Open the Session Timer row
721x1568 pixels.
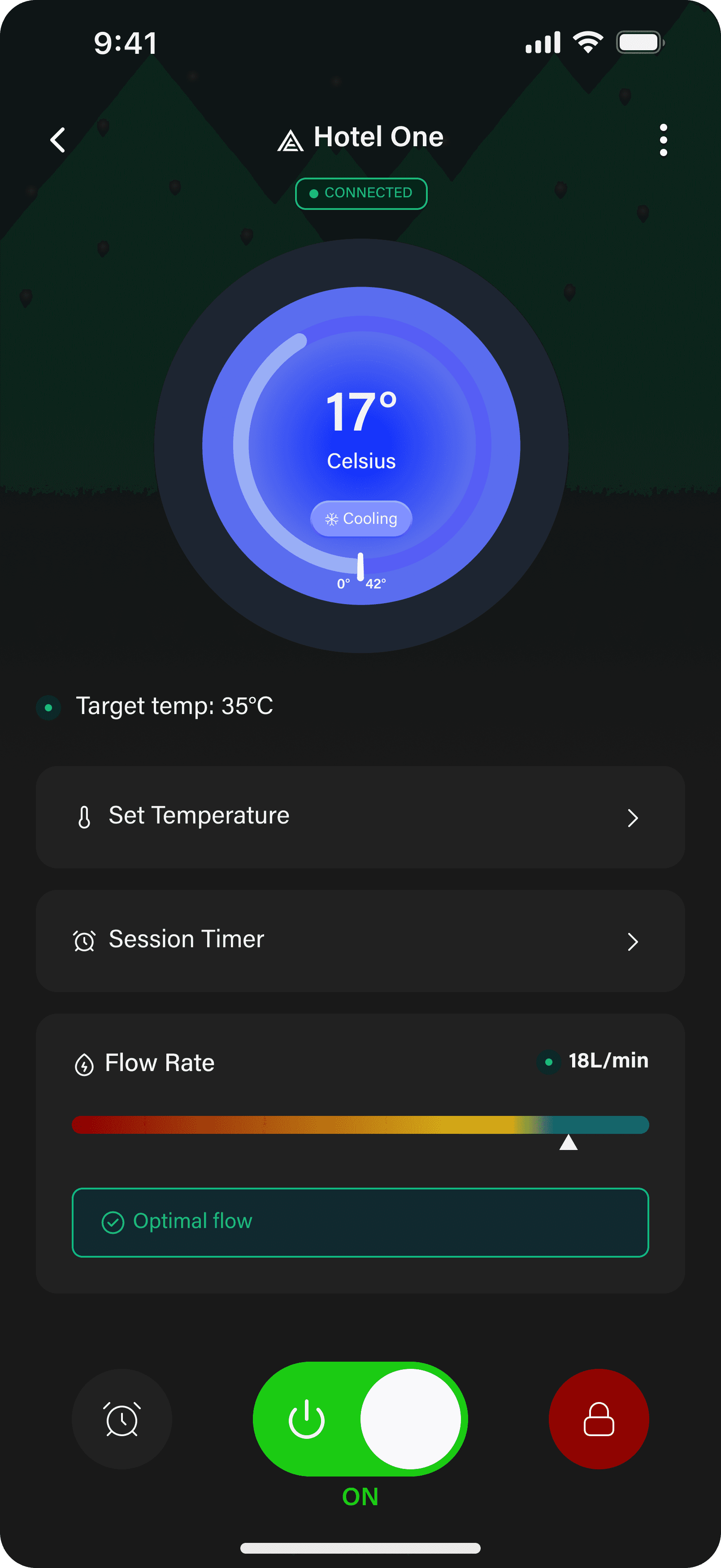[360, 941]
